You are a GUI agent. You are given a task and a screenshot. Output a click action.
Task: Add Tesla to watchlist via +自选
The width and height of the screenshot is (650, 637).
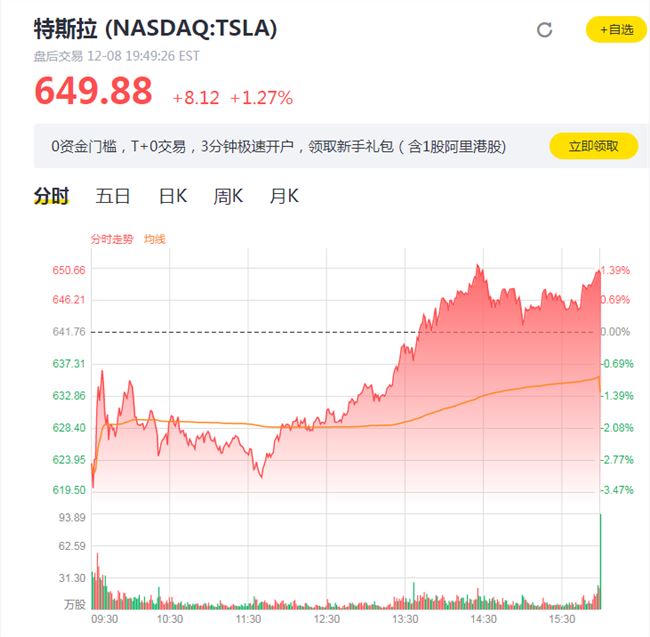tap(616, 30)
